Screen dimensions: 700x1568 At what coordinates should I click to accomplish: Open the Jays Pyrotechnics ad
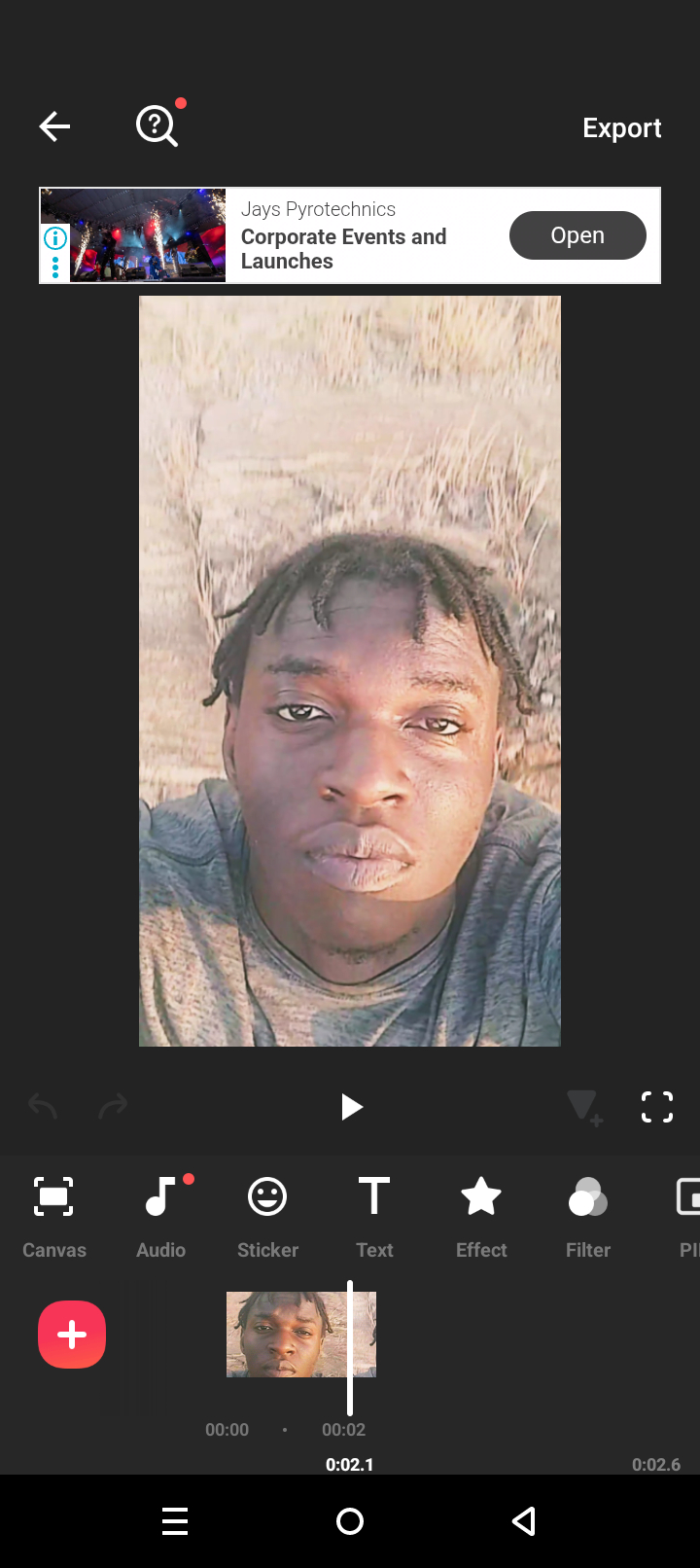[x=577, y=235]
